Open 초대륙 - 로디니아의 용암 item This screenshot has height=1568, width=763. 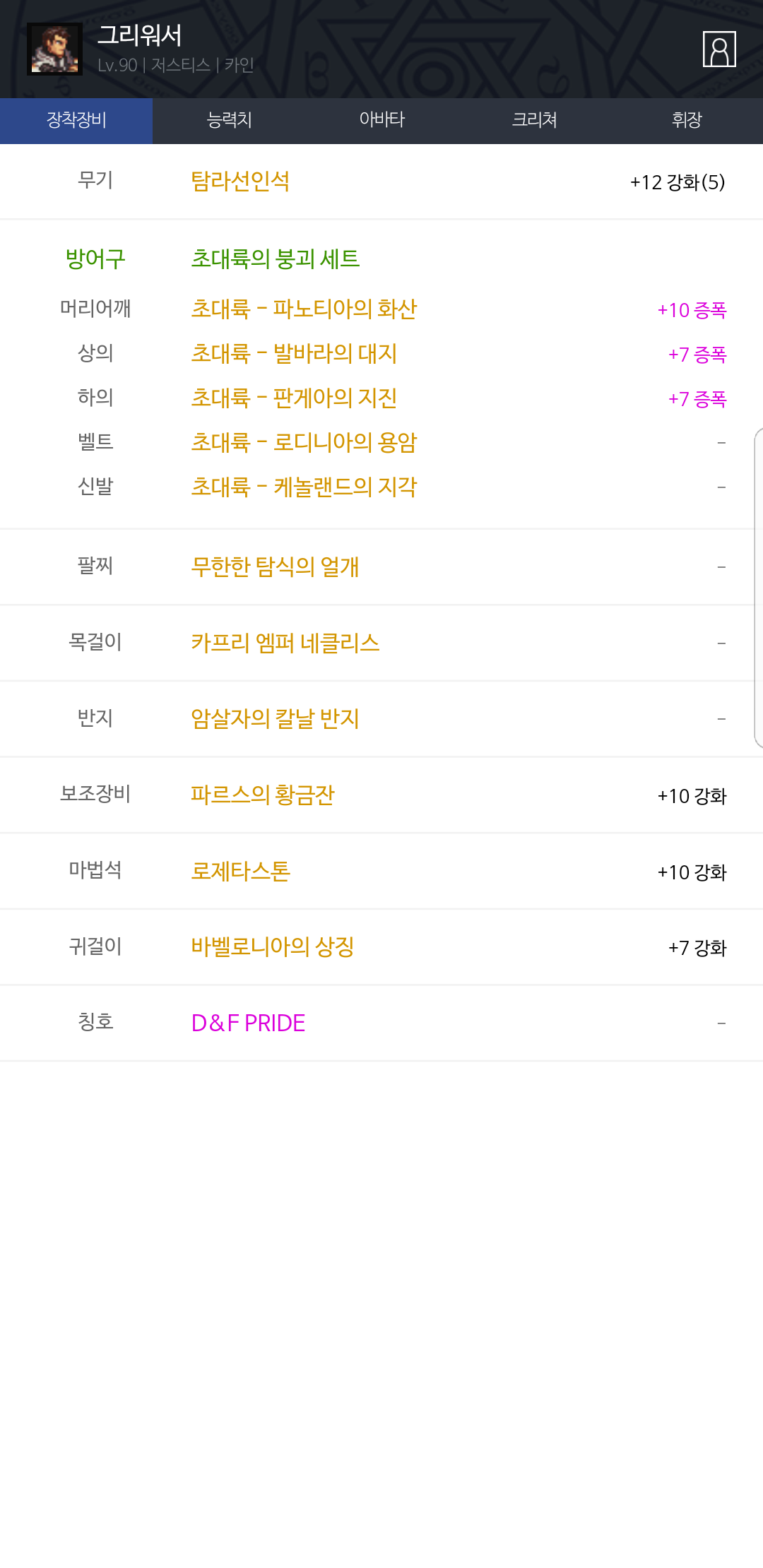304,443
